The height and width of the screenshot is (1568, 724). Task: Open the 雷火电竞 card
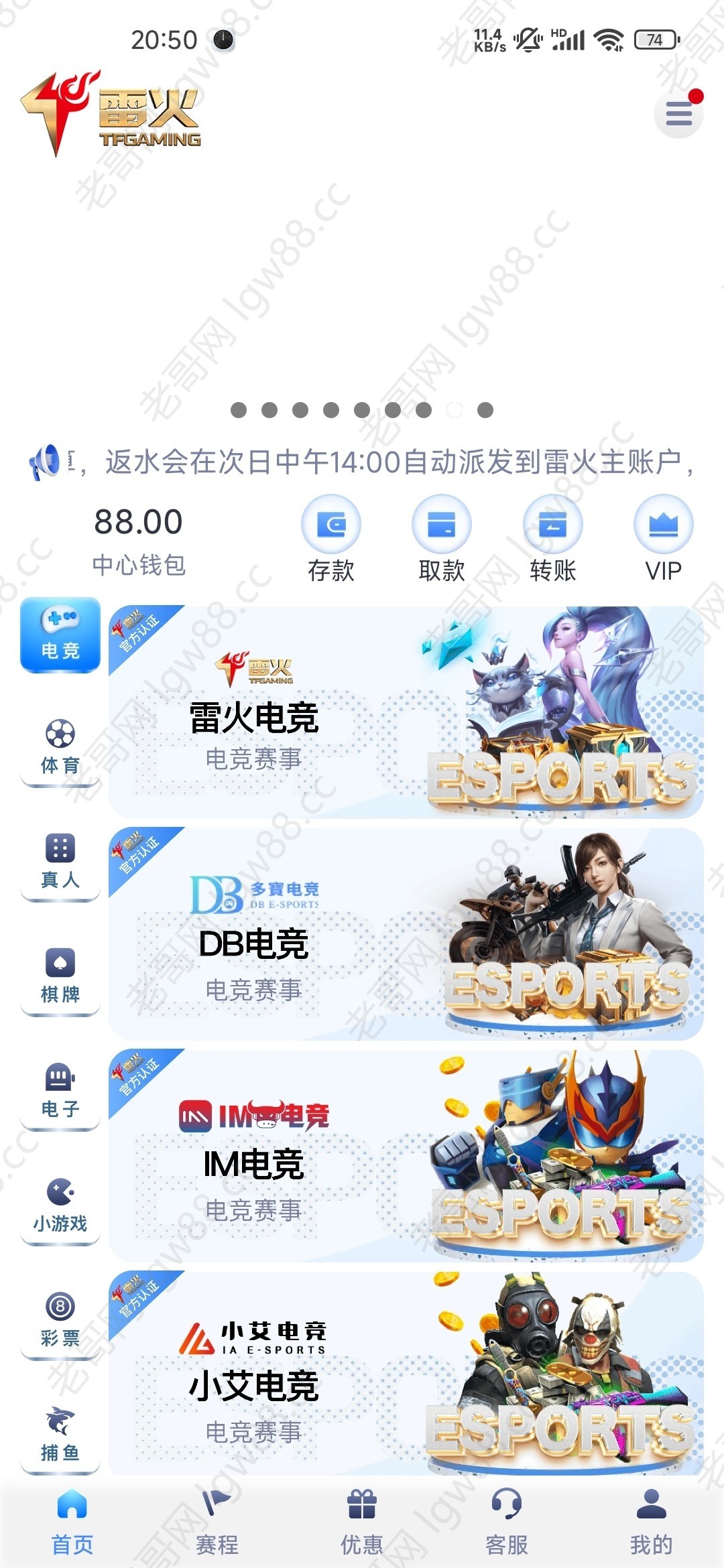406,712
